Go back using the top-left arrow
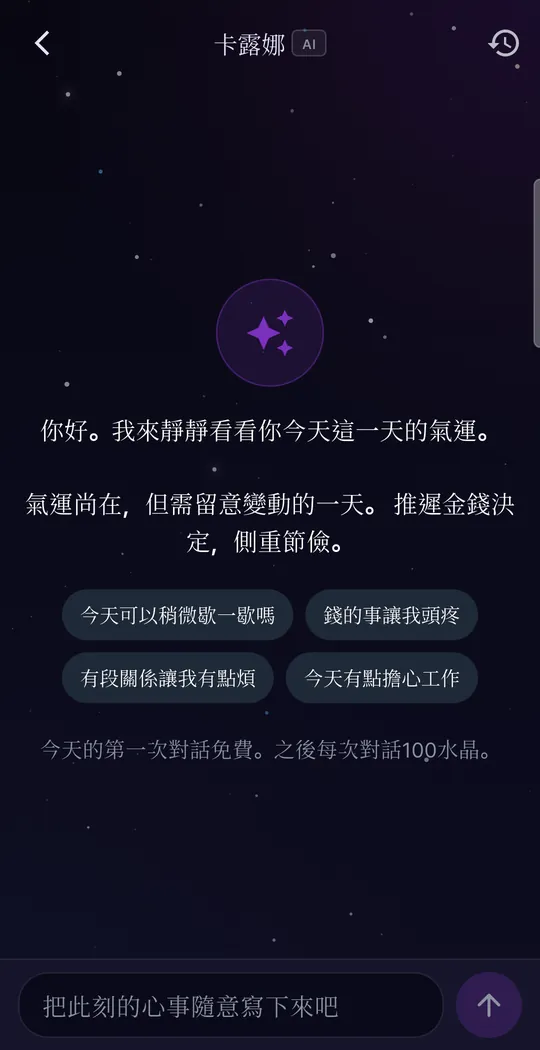Screen dimensions: 540x1050 (x=42, y=44)
